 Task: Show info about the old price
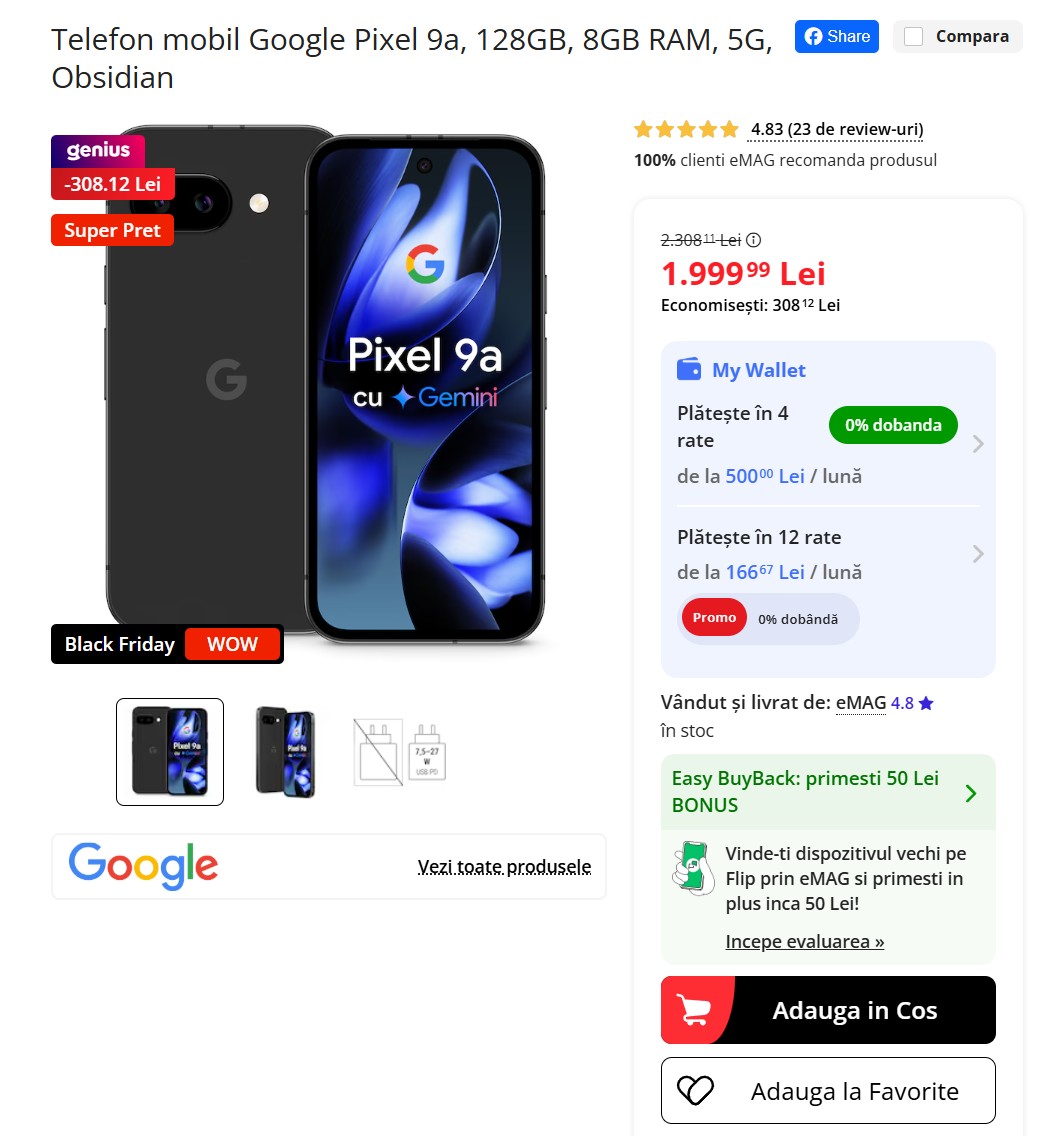click(x=754, y=240)
